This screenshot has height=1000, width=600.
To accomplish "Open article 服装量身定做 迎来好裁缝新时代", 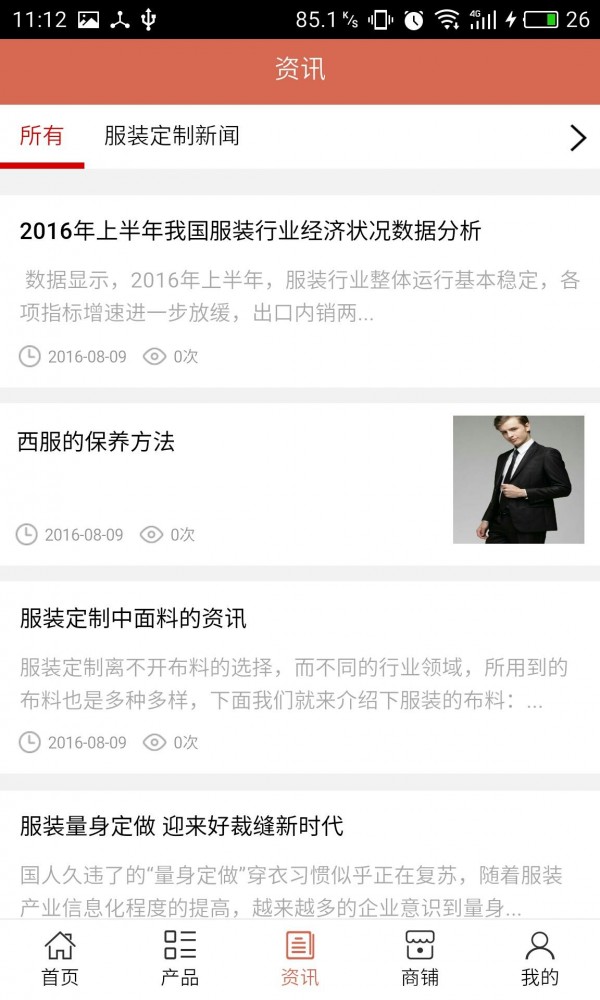I will point(181,827).
